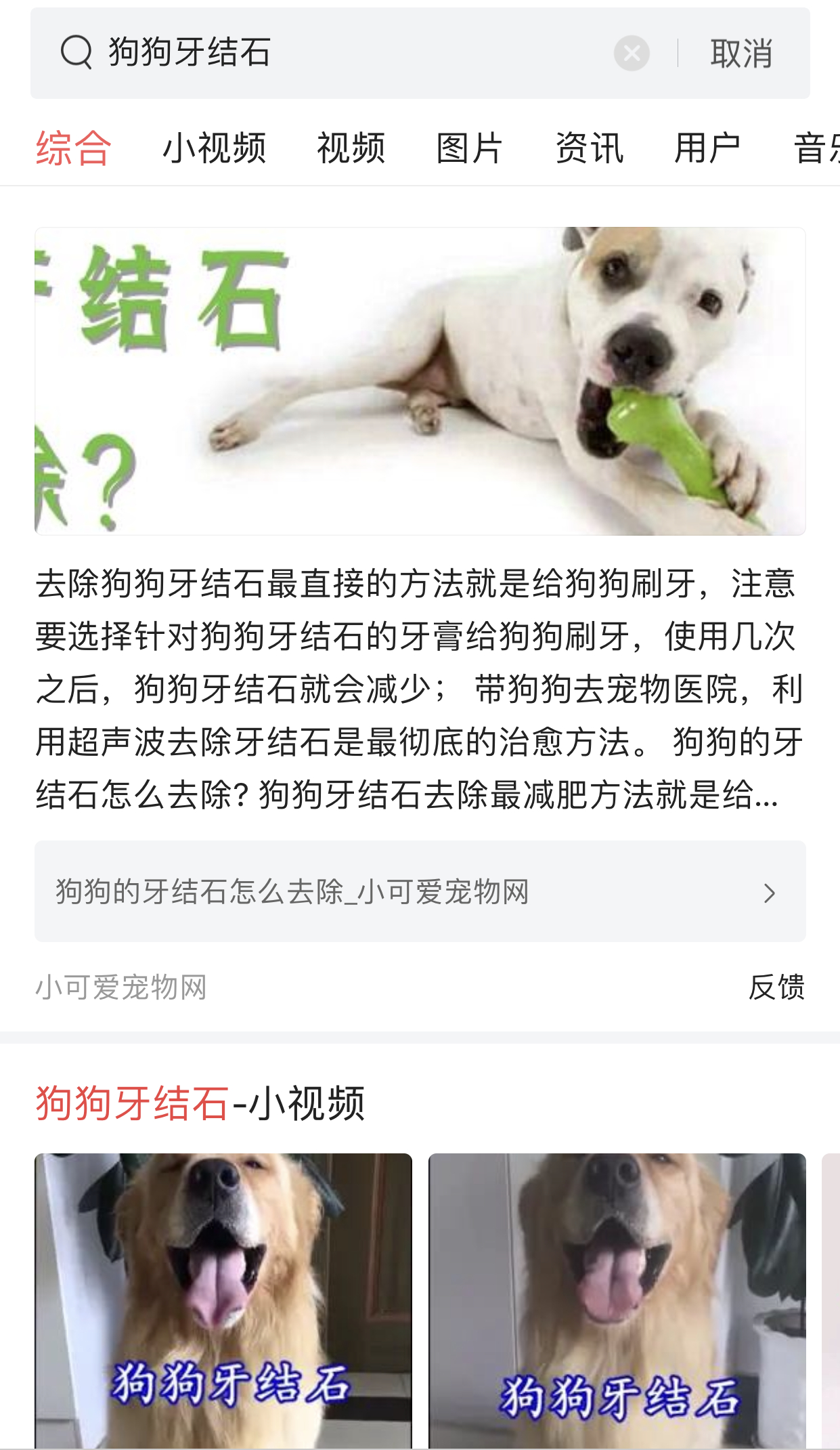
Task: Tap the 取消 cancel button
Action: (x=741, y=53)
